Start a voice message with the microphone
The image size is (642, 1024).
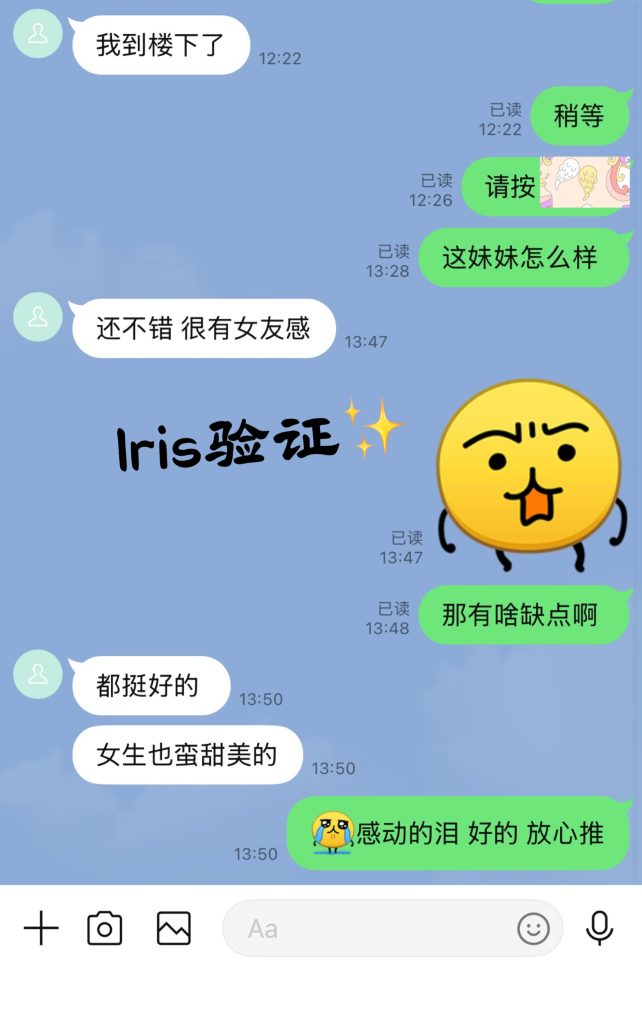(x=600, y=929)
